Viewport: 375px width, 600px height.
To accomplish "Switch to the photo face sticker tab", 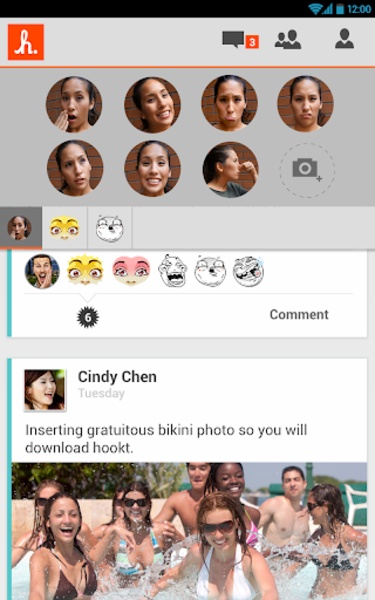I will pyautogui.click(x=20, y=228).
